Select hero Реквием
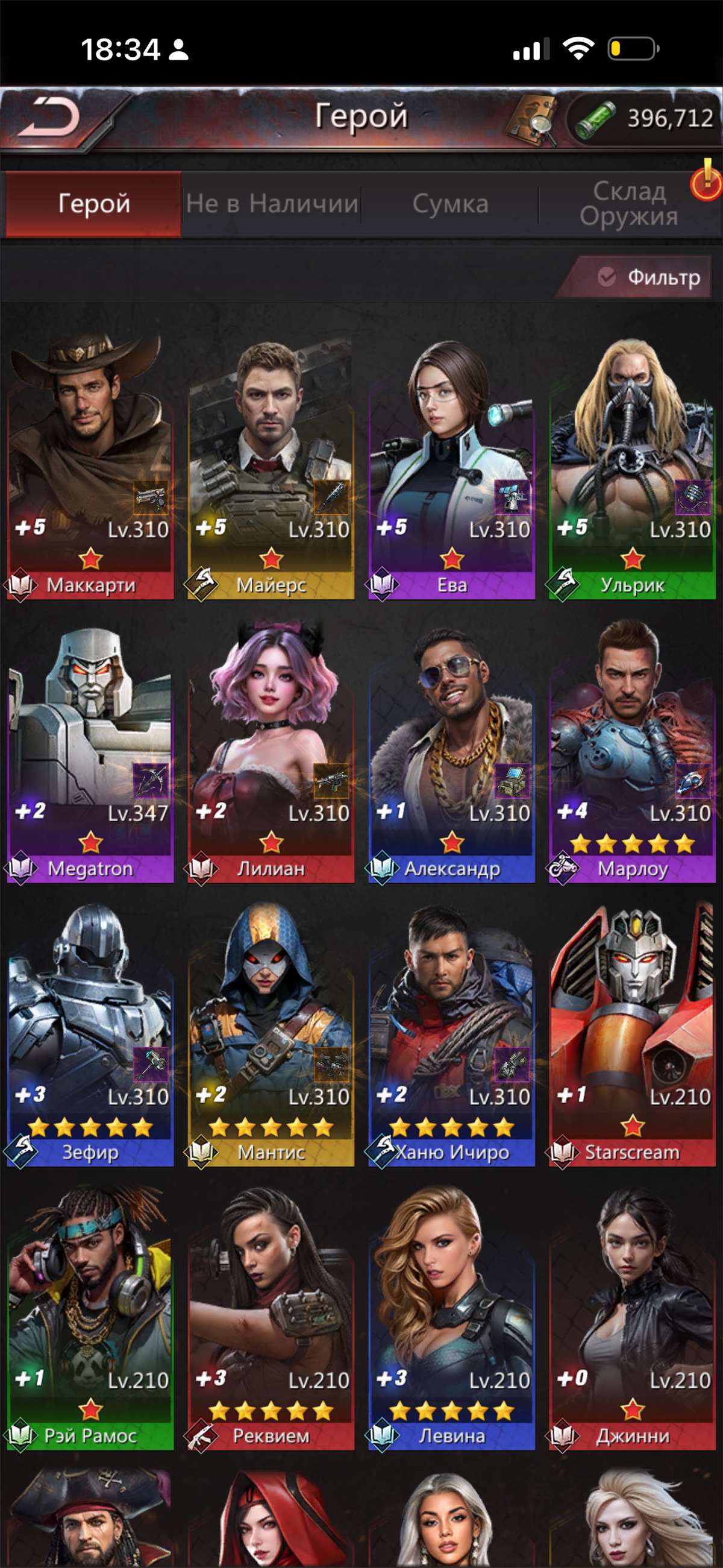This screenshot has height=1568, width=723. tap(271, 1318)
